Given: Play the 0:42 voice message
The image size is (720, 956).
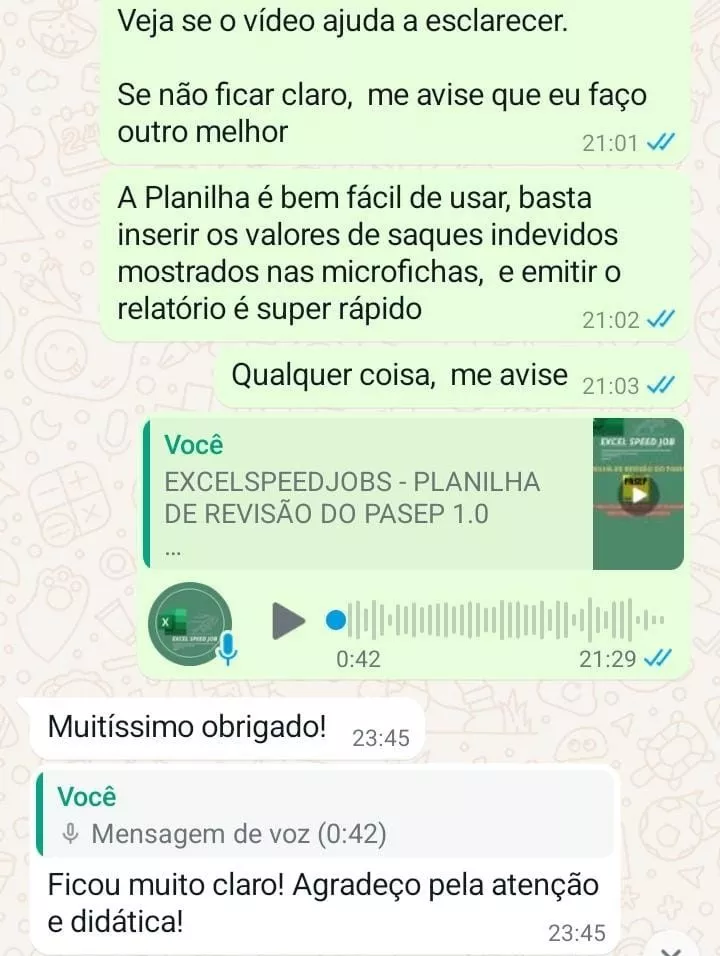Looking at the screenshot, I should click(288, 620).
